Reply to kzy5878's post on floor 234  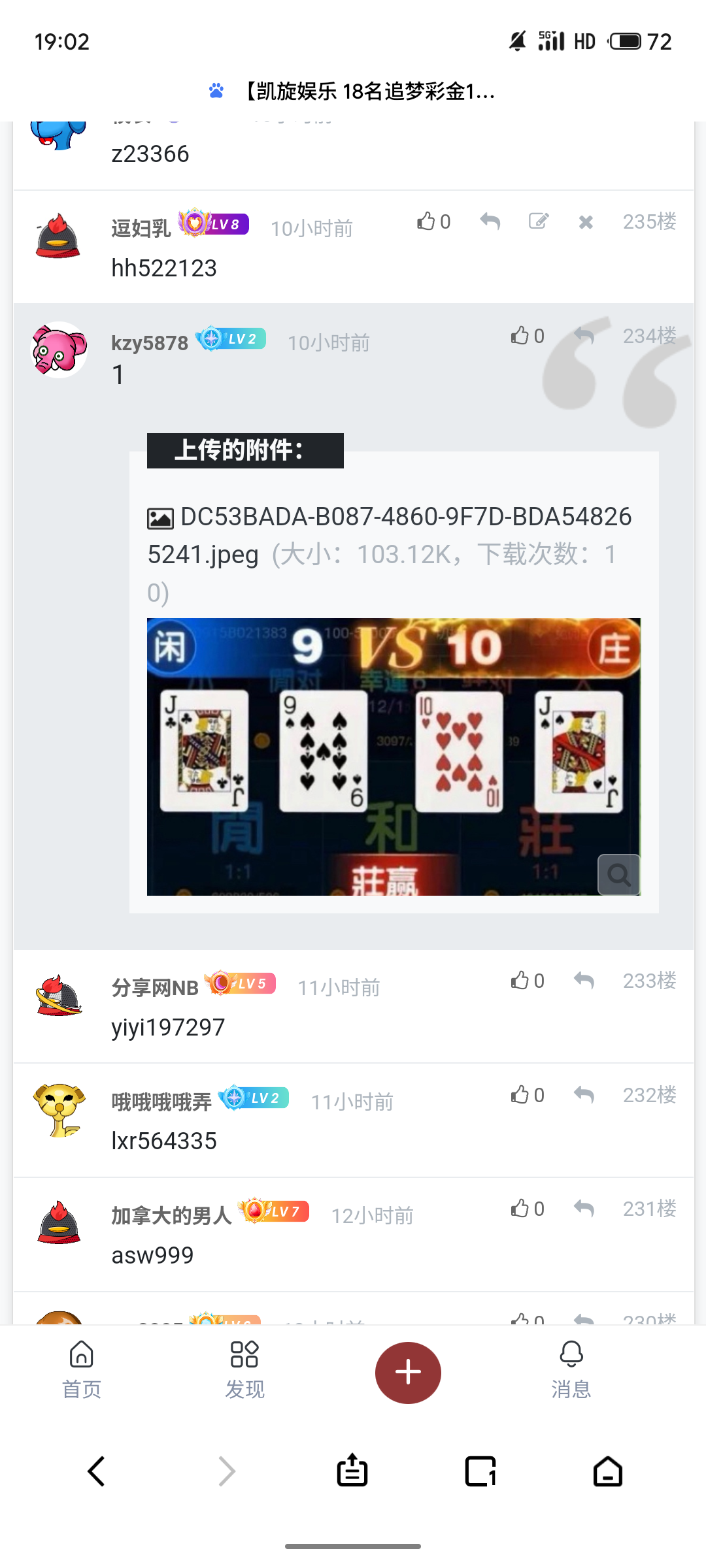[584, 336]
